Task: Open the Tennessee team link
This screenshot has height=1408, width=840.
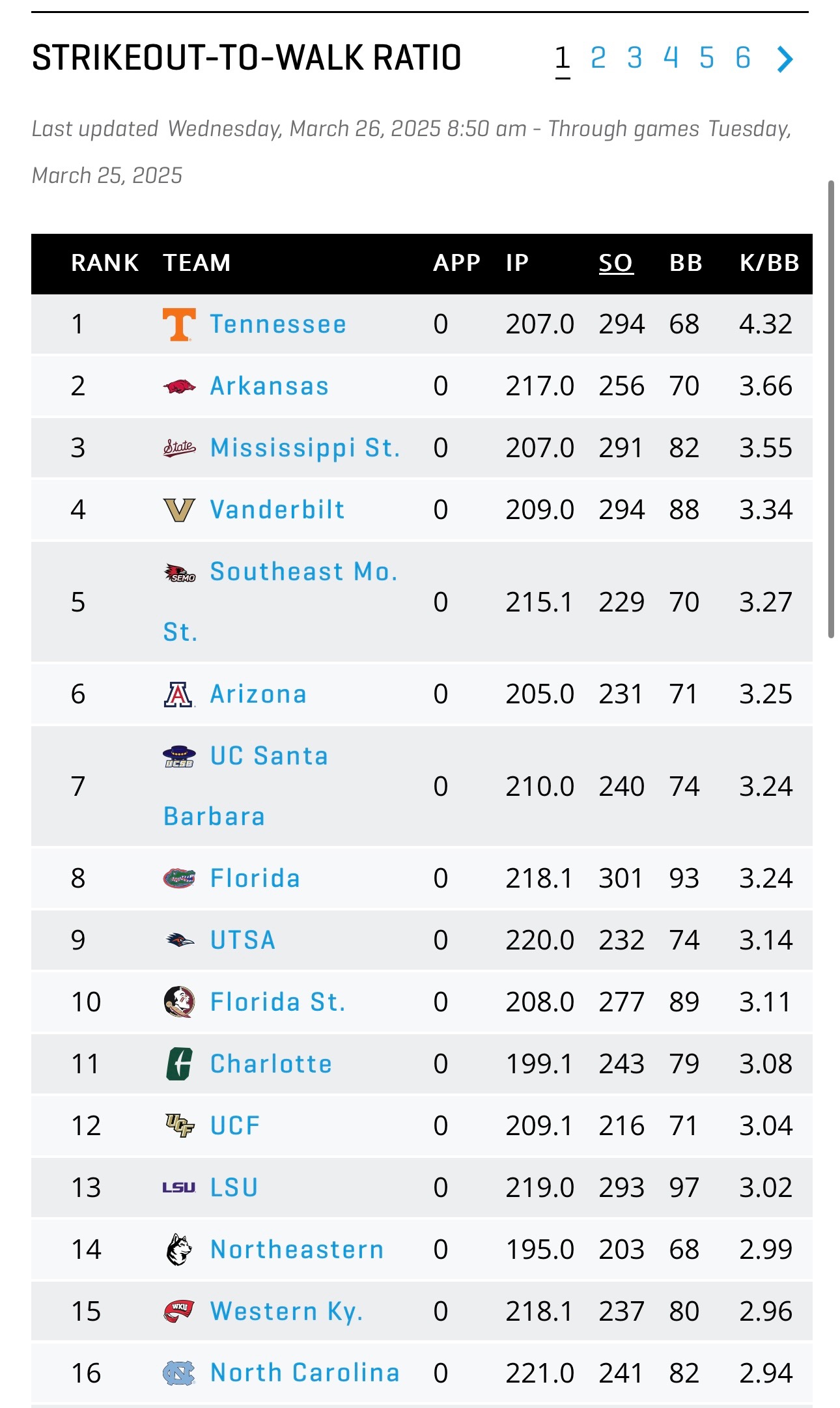Action: (x=278, y=324)
